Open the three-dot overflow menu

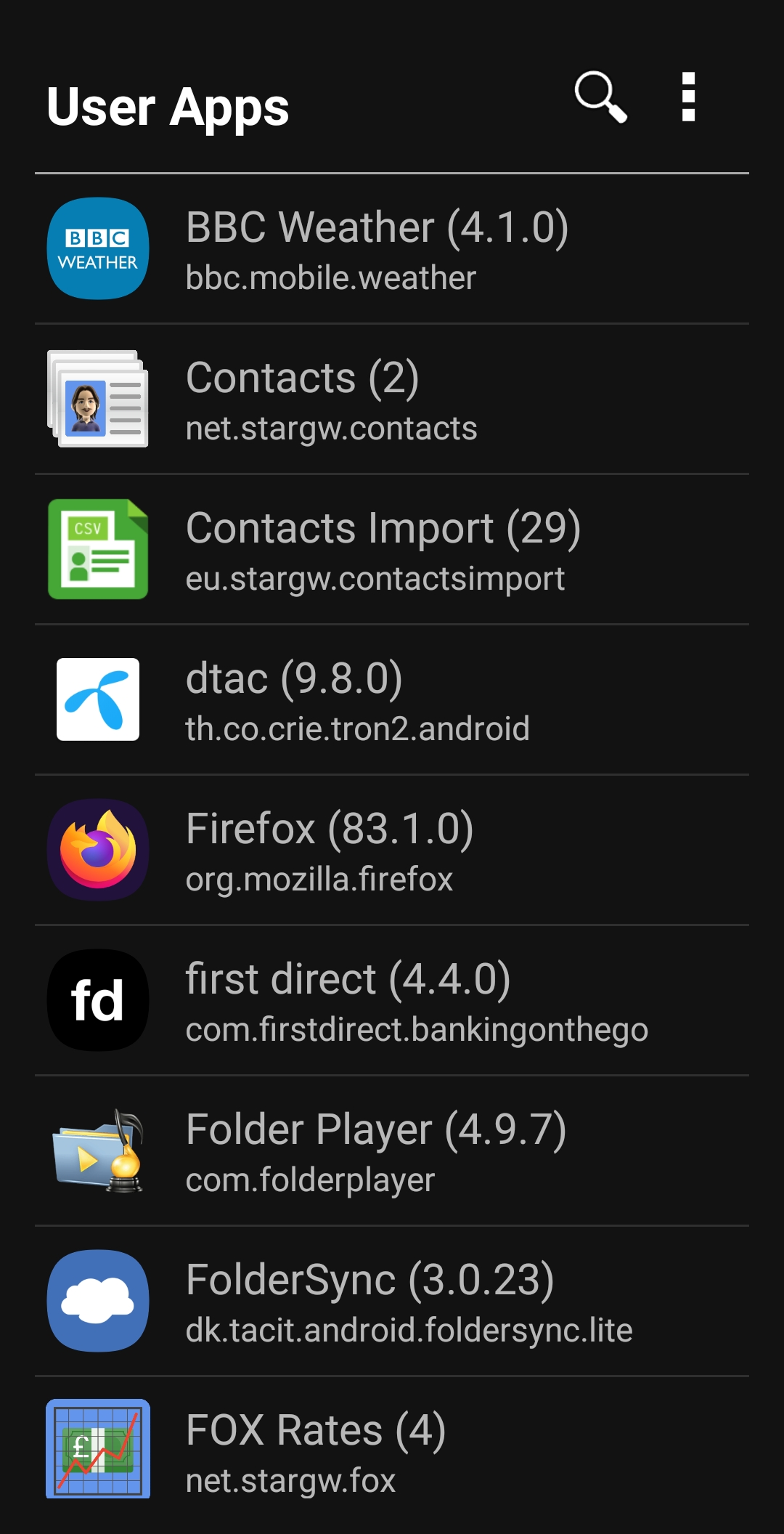[688, 97]
